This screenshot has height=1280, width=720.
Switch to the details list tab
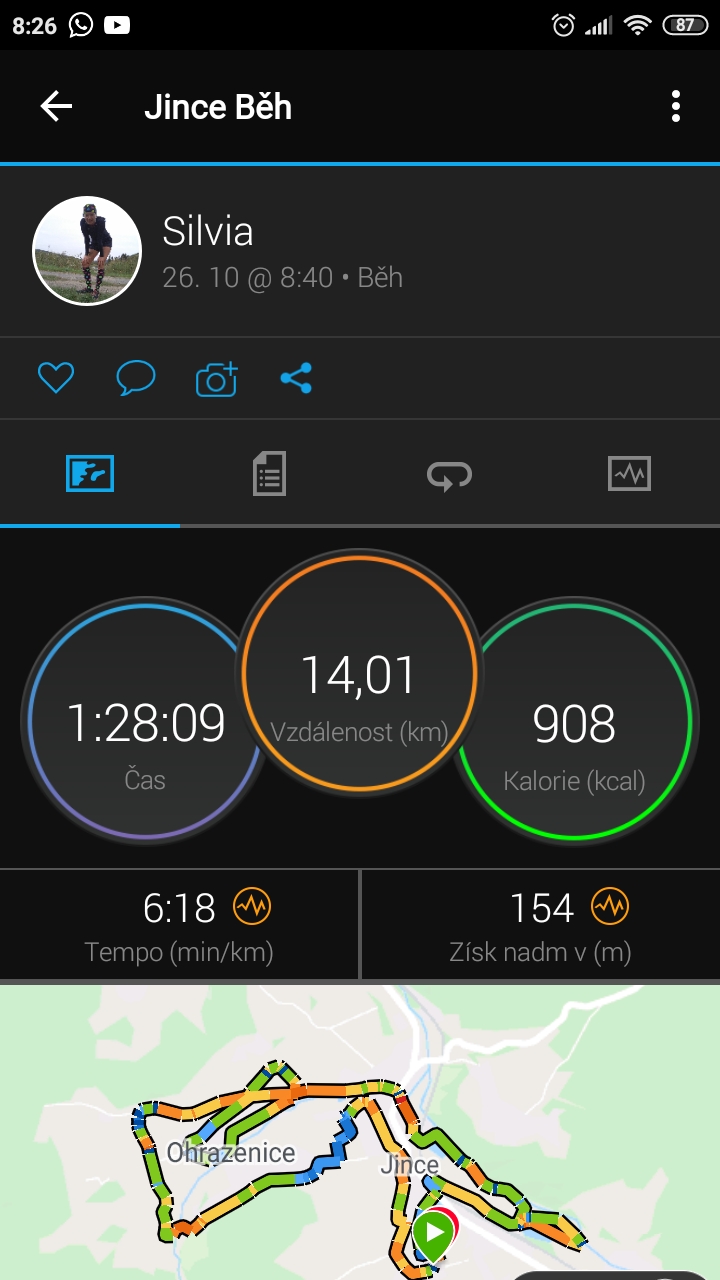point(269,473)
